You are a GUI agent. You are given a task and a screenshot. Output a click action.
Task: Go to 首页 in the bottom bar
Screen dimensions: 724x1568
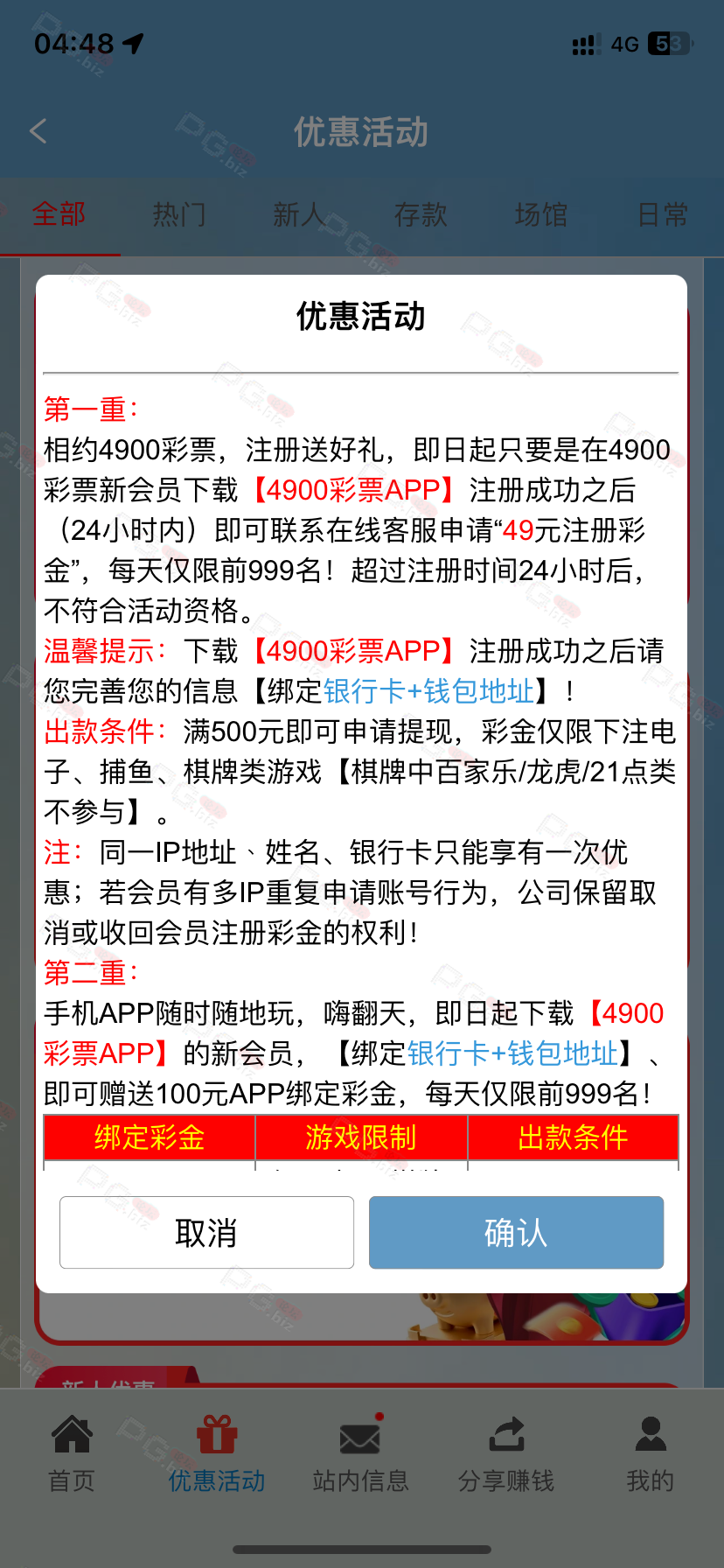pos(72,1453)
